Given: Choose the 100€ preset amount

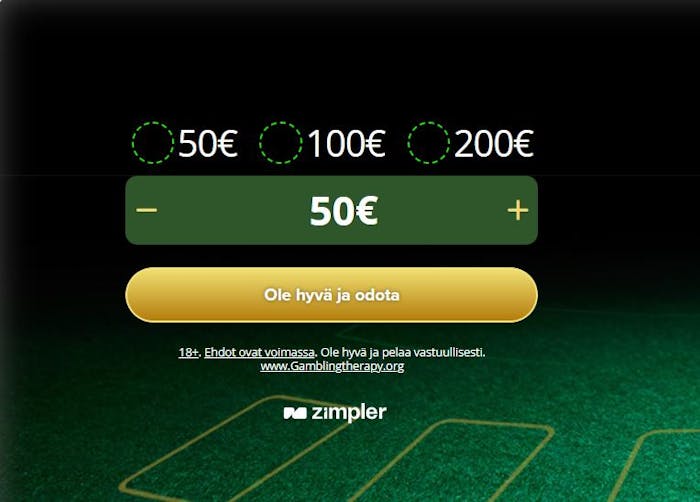Looking at the screenshot, I should (281, 144).
